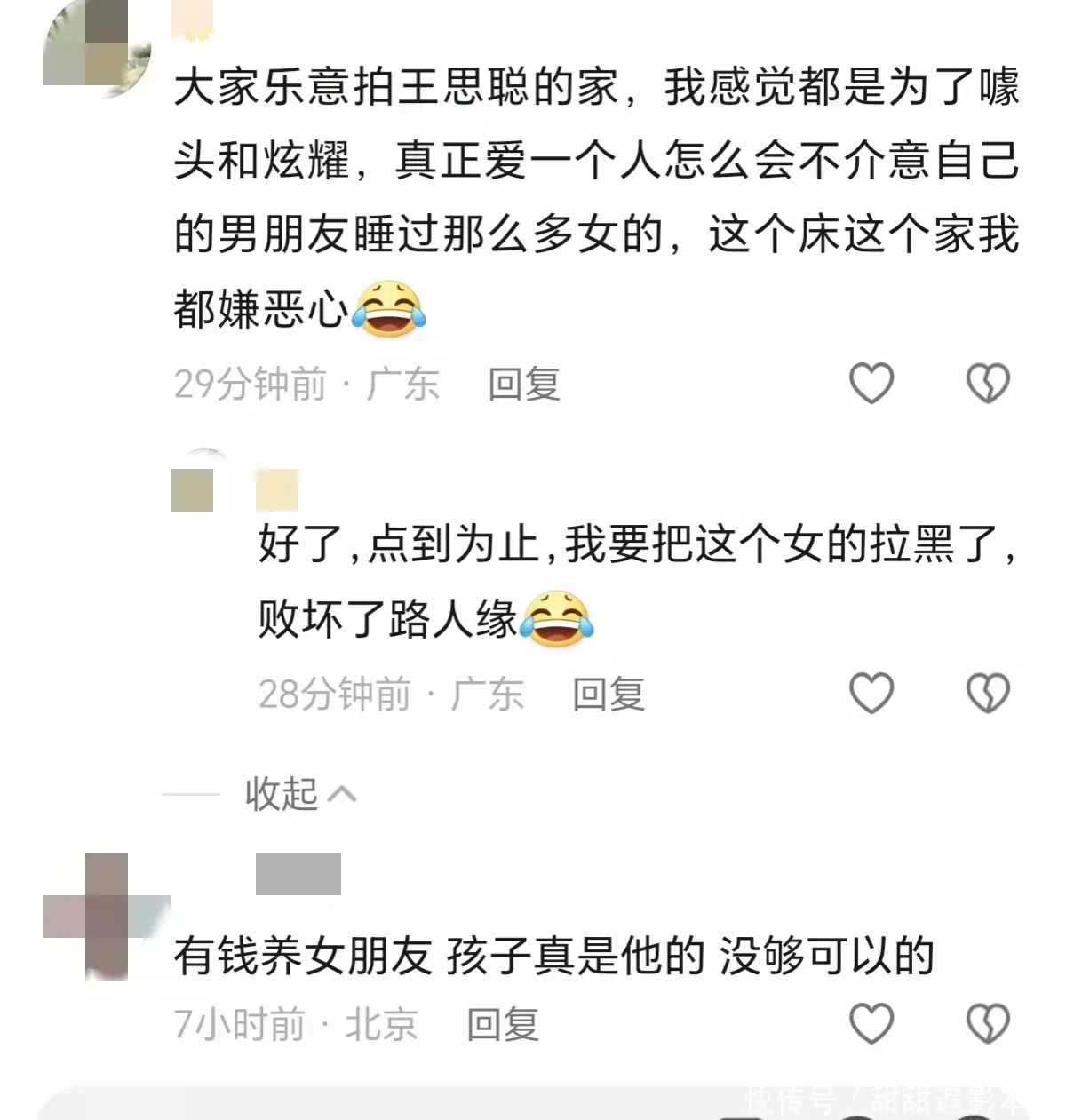The height and width of the screenshot is (1120, 1066).
Task: Reply to the 28分钟前 comment
Action: pyautogui.click(x=609, y=694)
